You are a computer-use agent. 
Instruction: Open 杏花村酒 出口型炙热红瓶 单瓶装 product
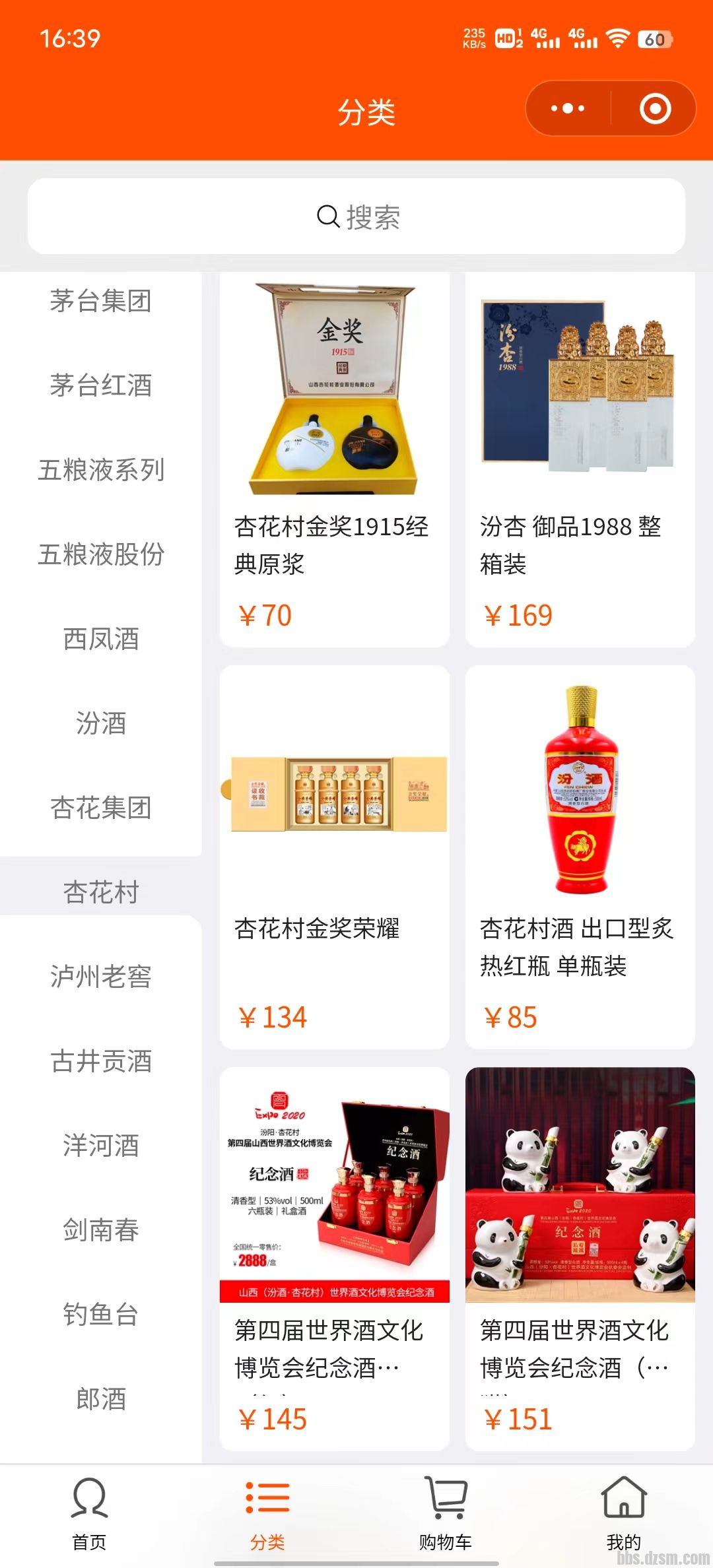click(x=580, y=857)
